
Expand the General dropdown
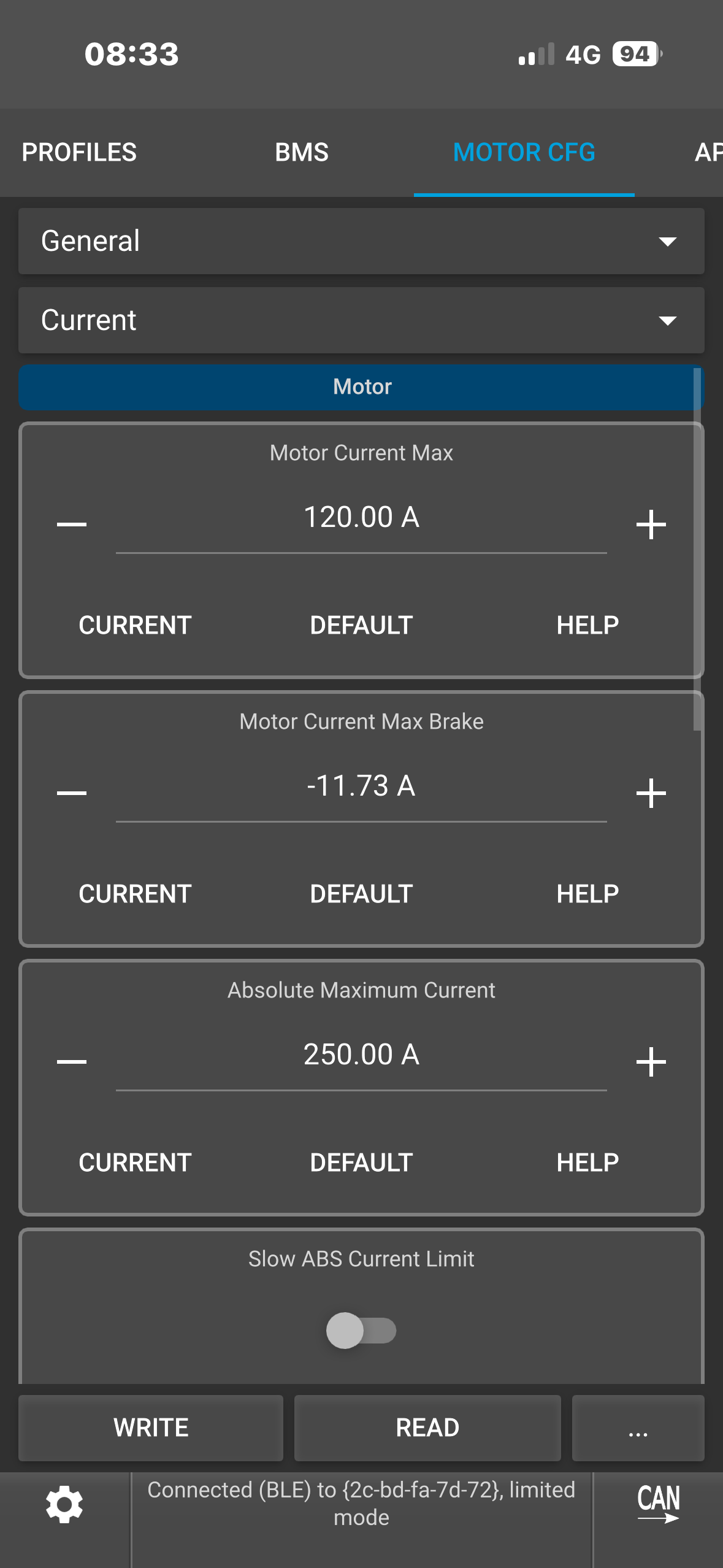pos(361,241)
